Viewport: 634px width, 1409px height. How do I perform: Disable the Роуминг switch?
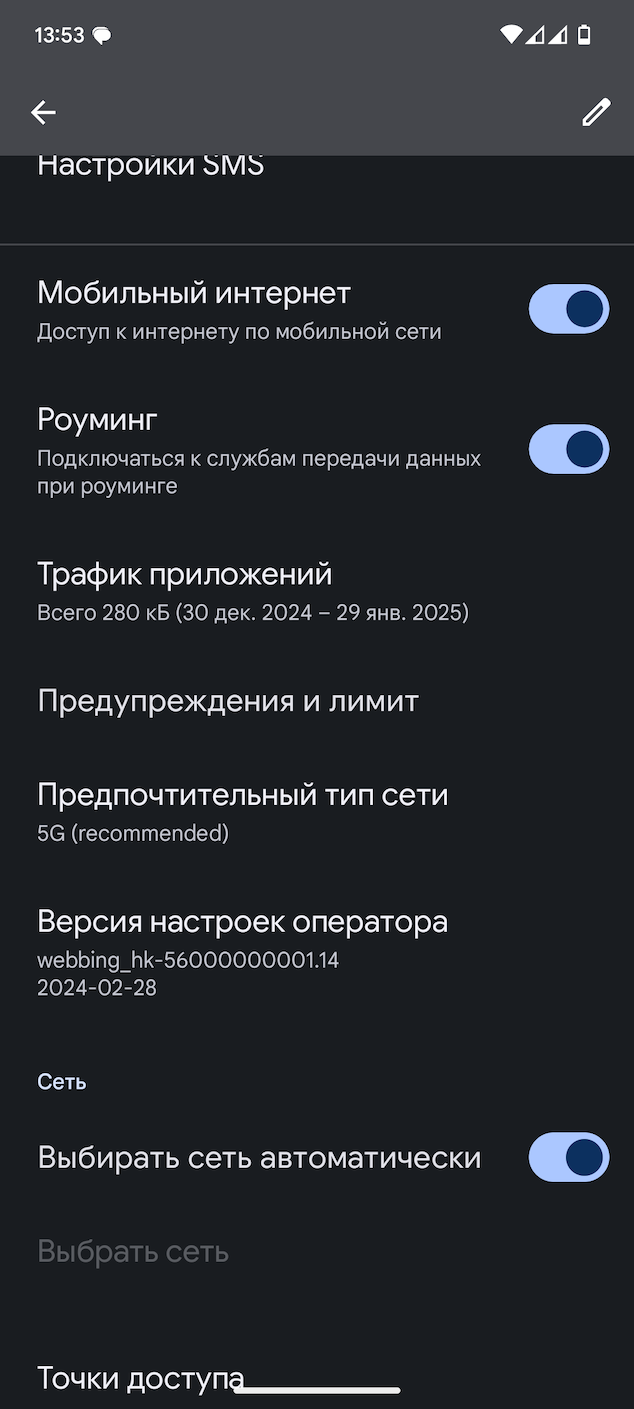pos(568,449)
